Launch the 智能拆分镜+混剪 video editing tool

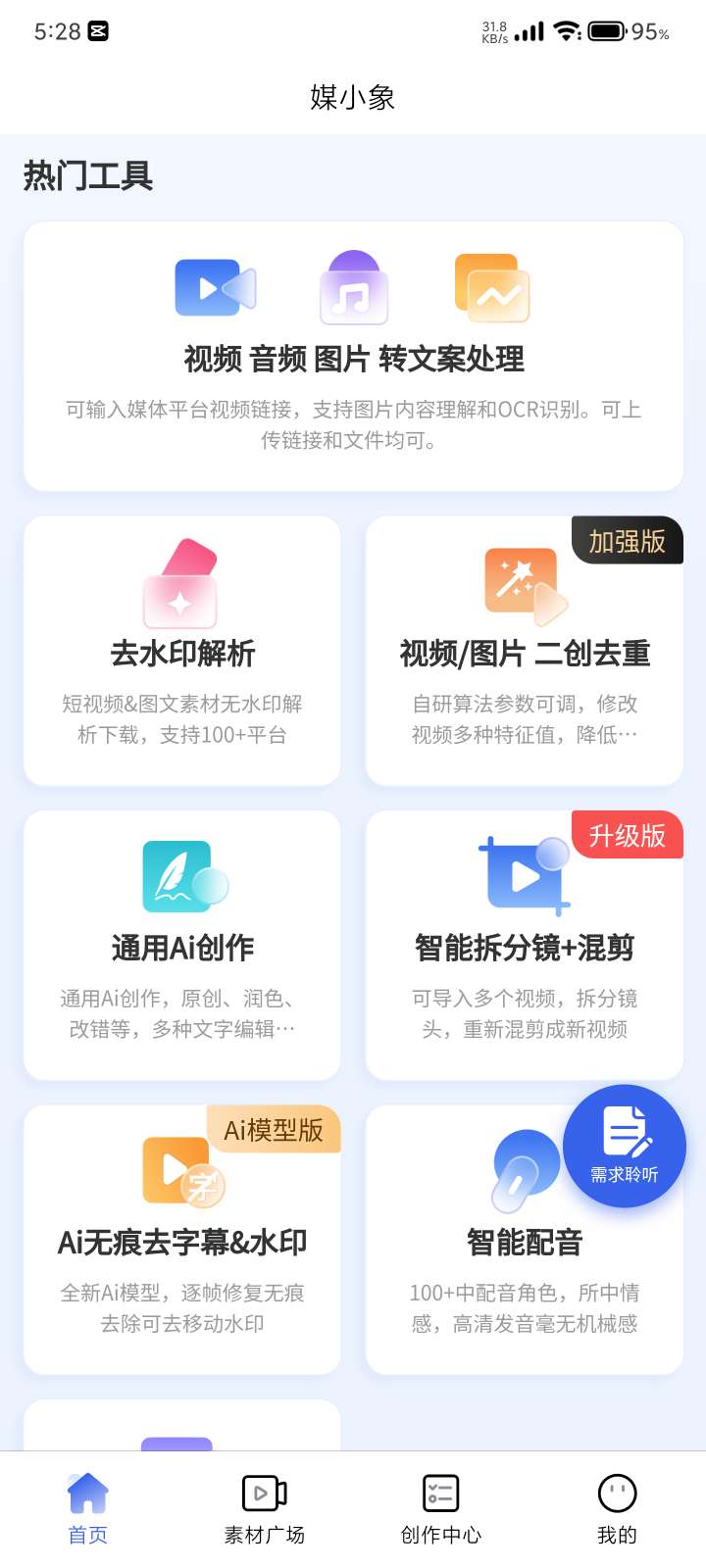524,946
